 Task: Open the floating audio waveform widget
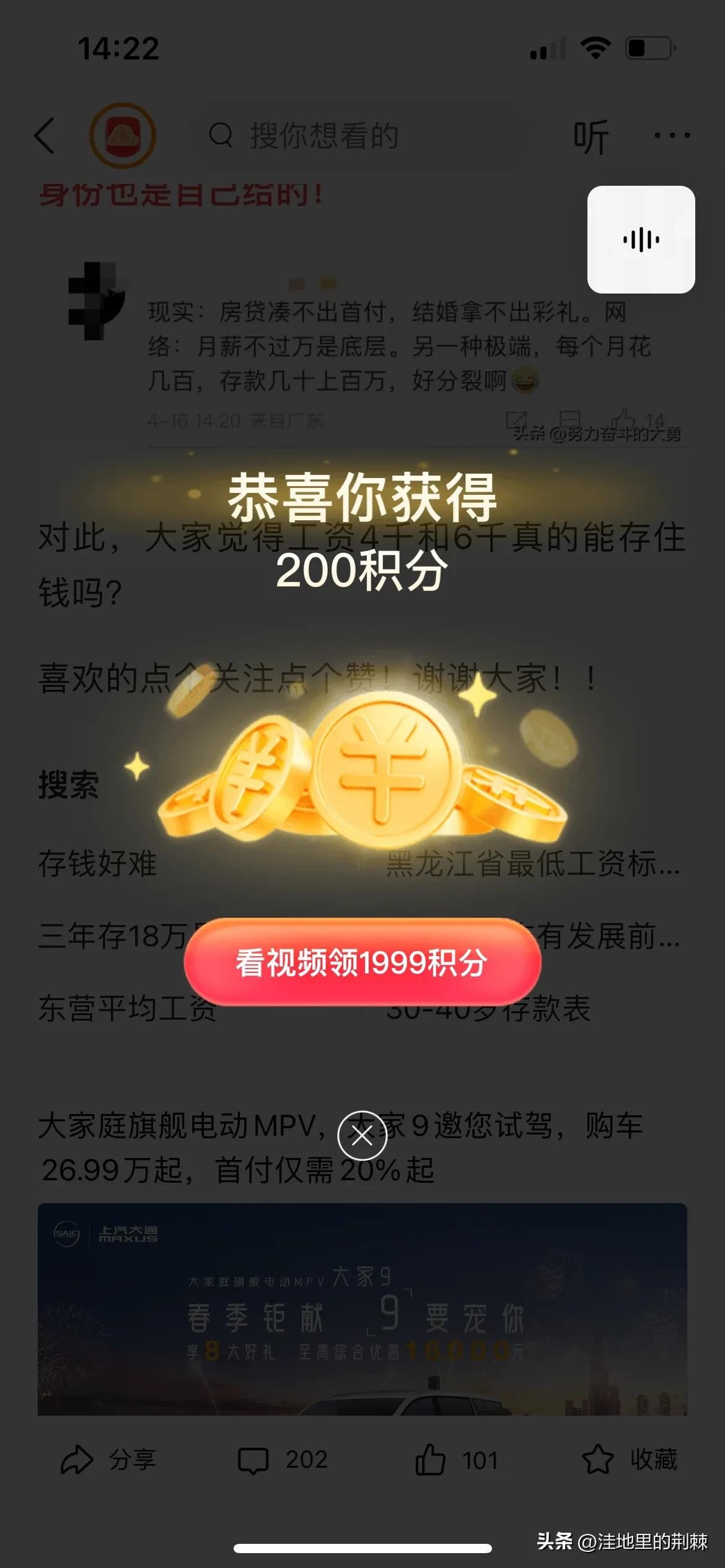641,240
